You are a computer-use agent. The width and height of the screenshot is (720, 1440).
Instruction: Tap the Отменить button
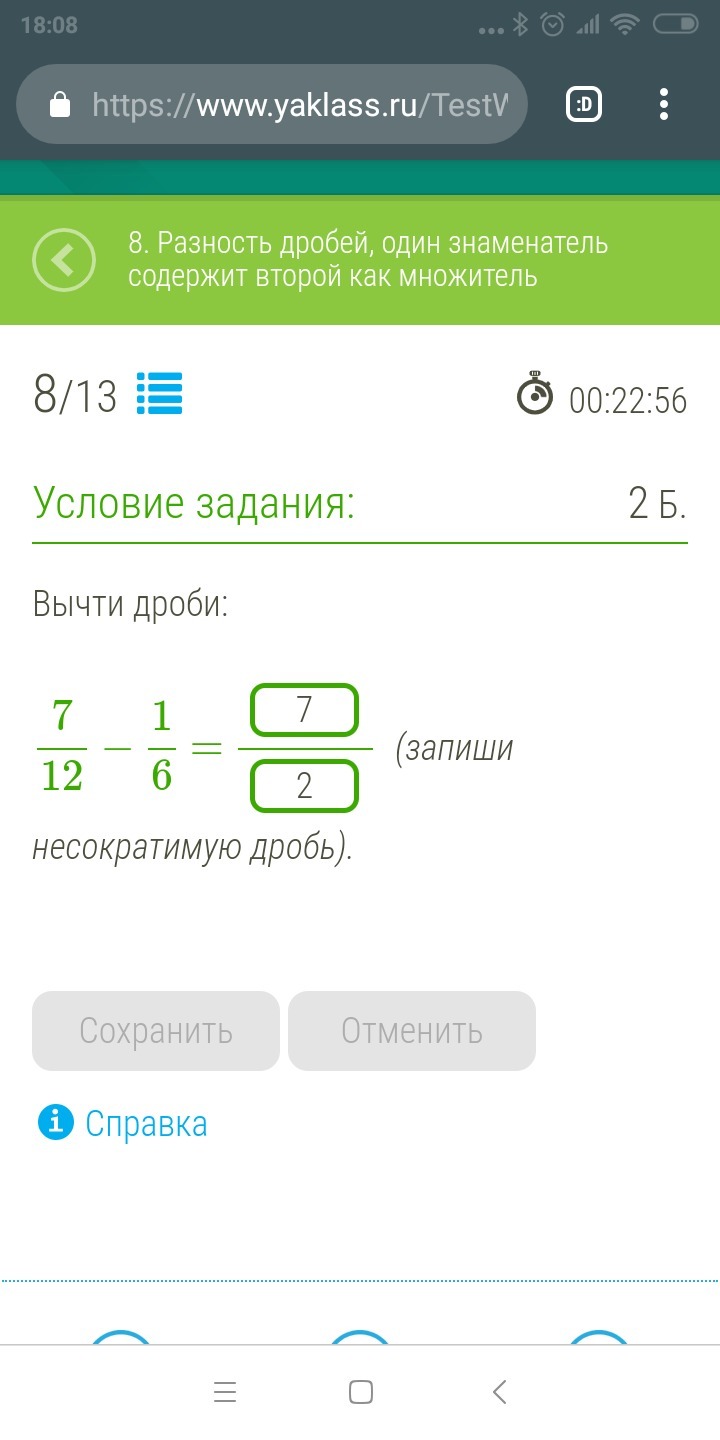point(412,1031)
